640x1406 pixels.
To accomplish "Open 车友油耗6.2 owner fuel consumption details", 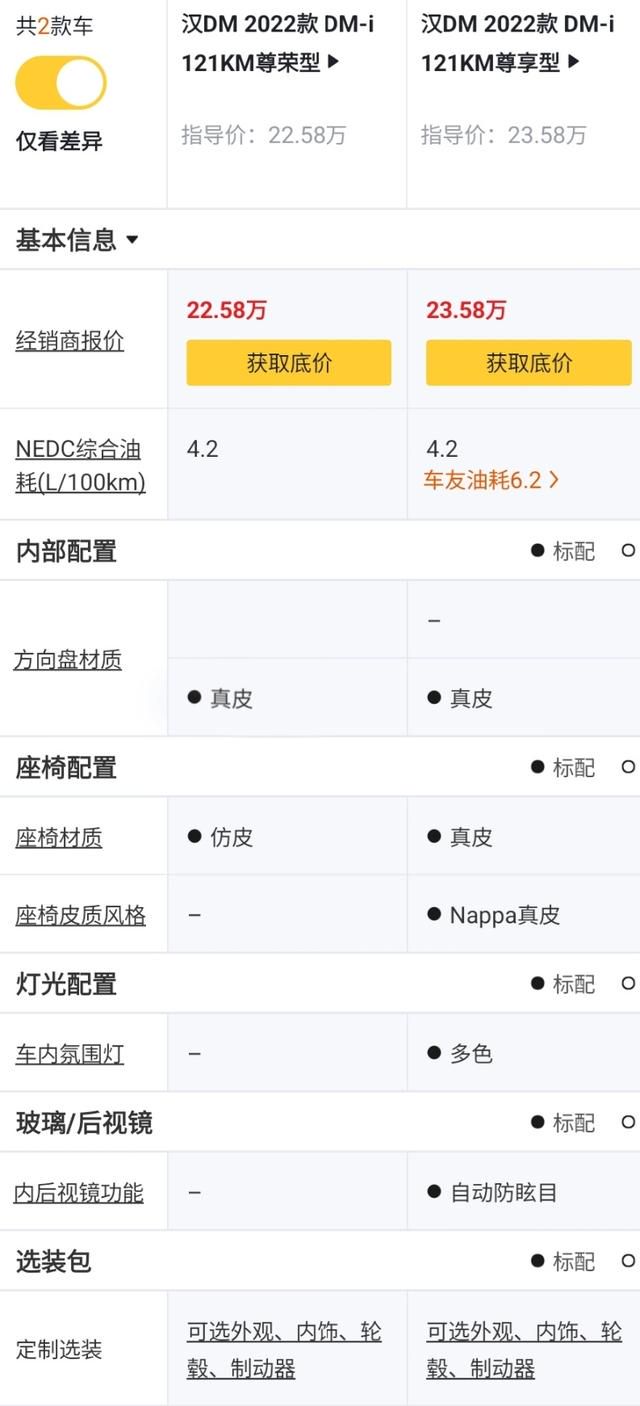I will 491,480.
